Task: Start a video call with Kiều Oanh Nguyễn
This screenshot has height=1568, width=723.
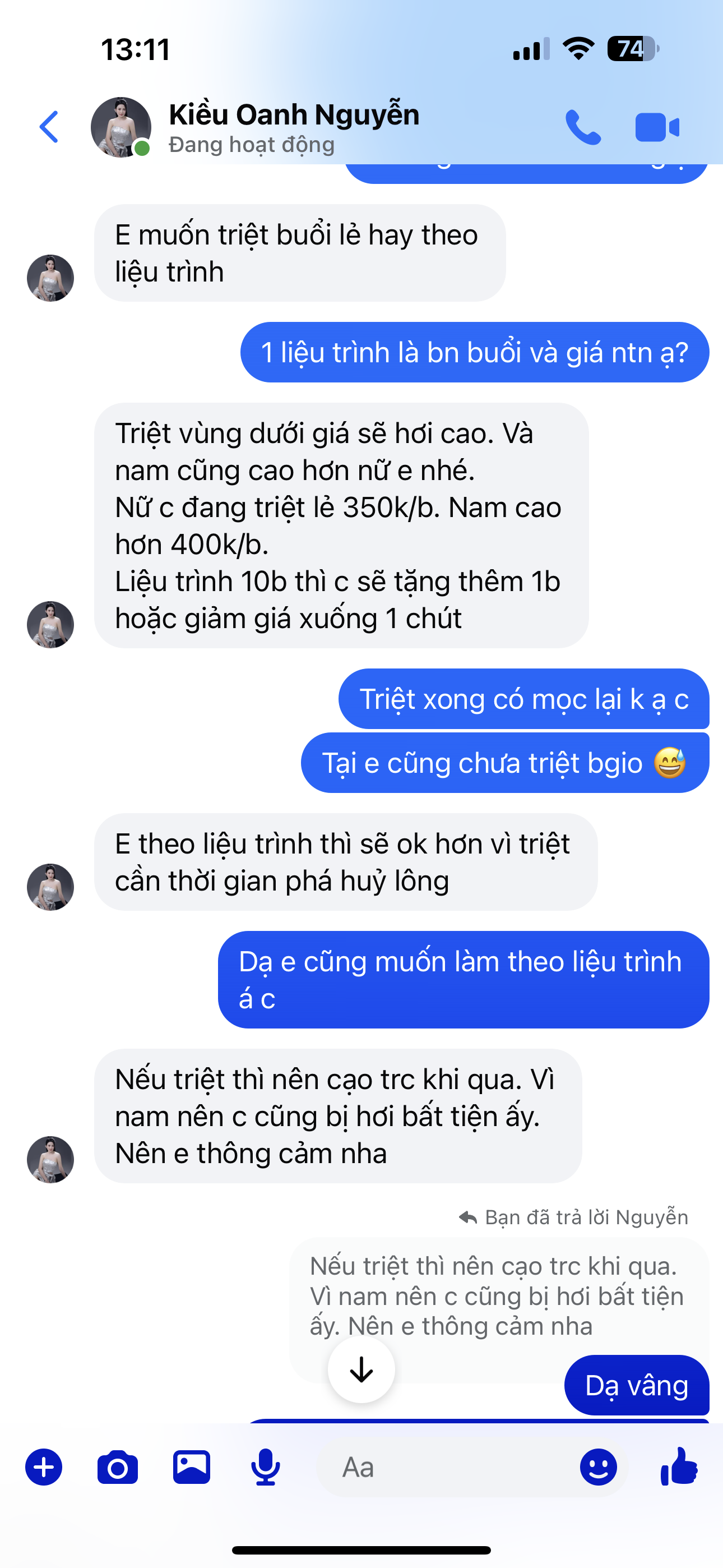Action: [657, 127]
